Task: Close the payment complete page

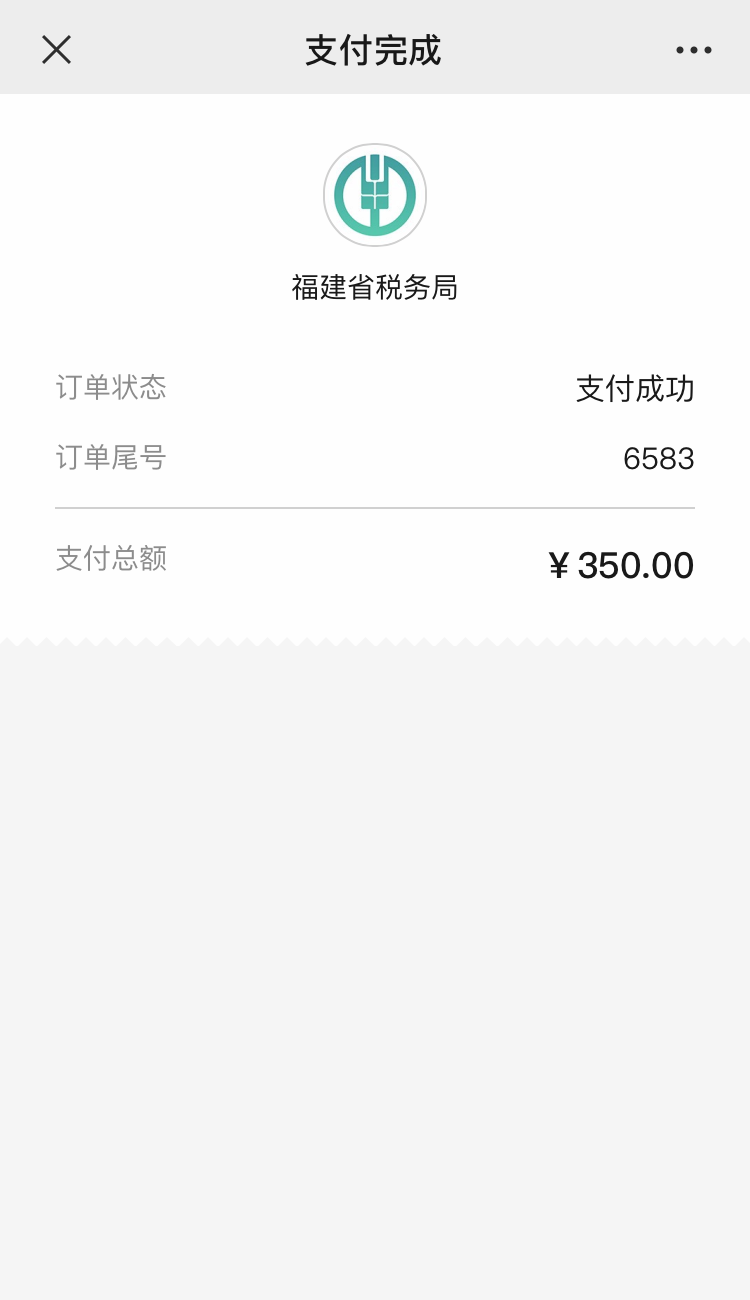Action: tap(56, 49)
